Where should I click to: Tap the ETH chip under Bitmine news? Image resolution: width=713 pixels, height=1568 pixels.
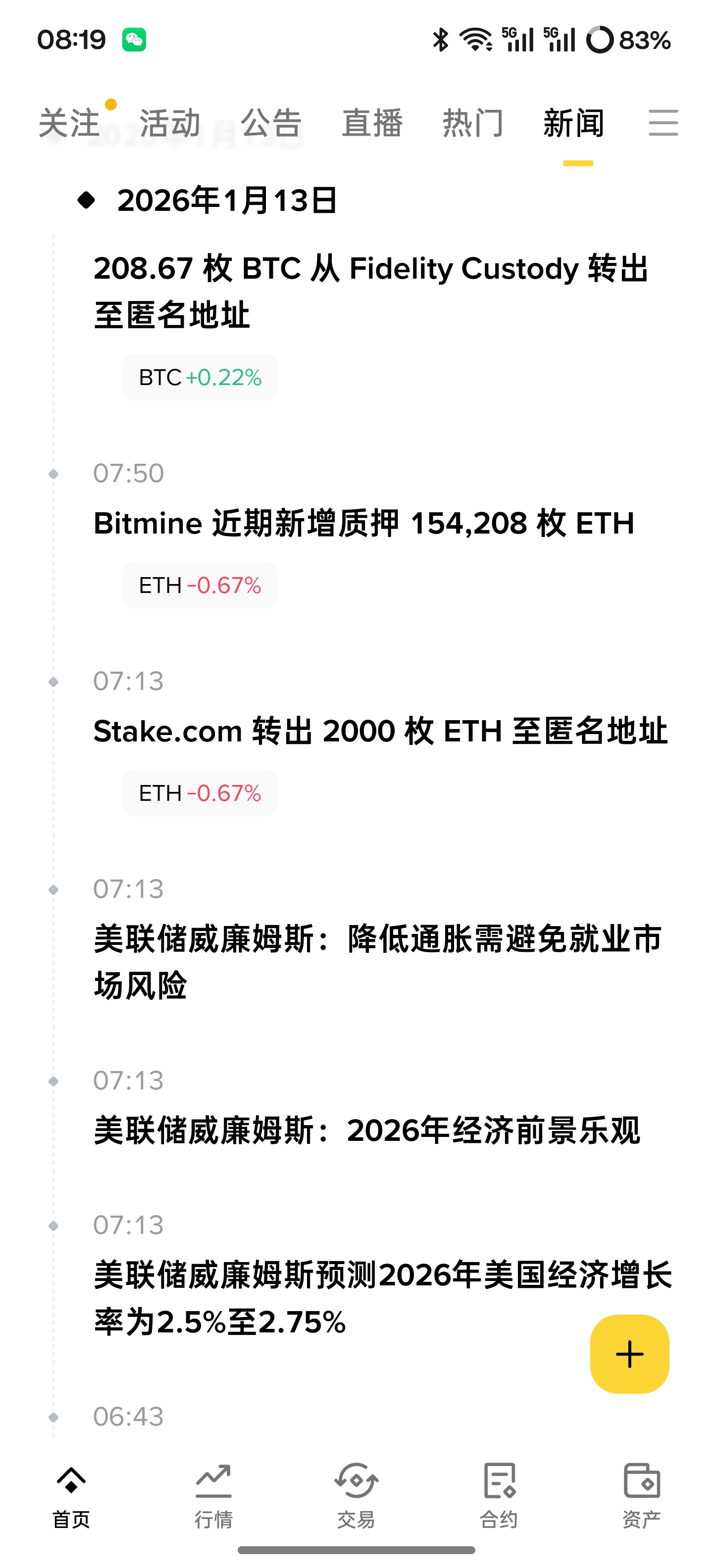(200, 586)
